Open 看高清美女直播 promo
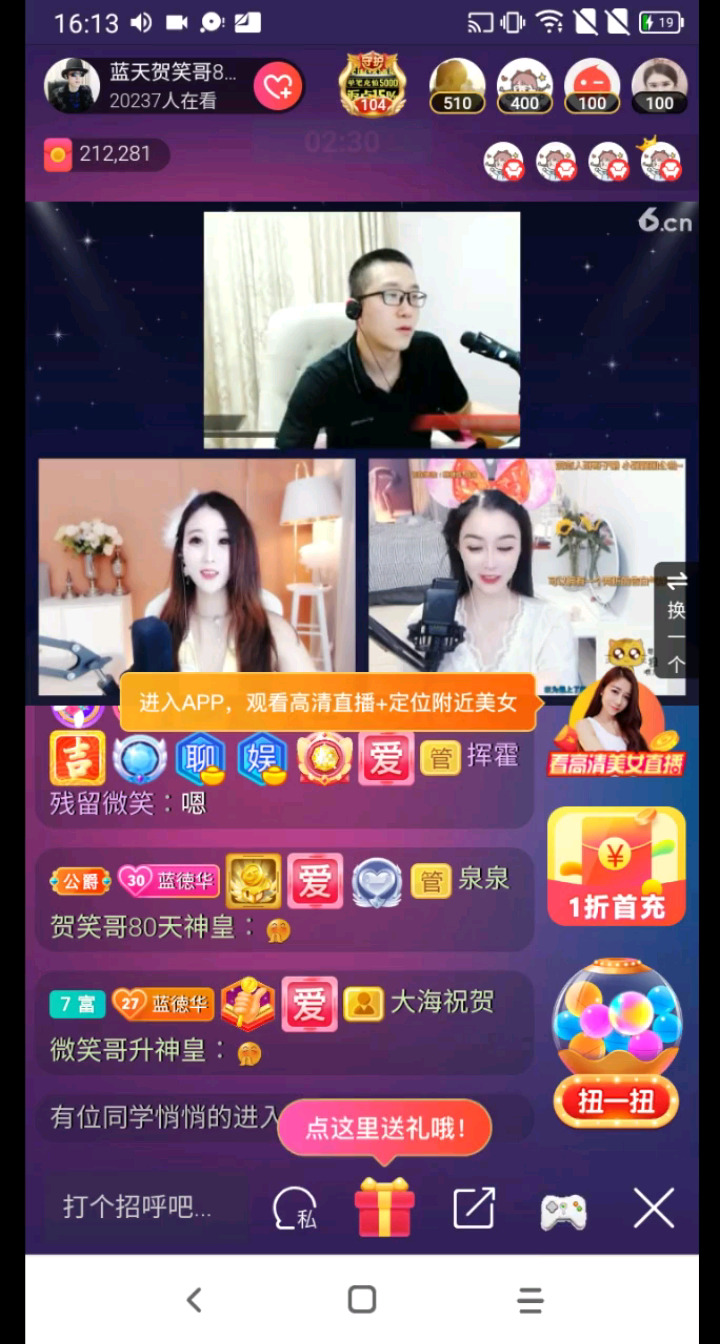Screen dimensions: 720x1344 (x=615, y=722)
